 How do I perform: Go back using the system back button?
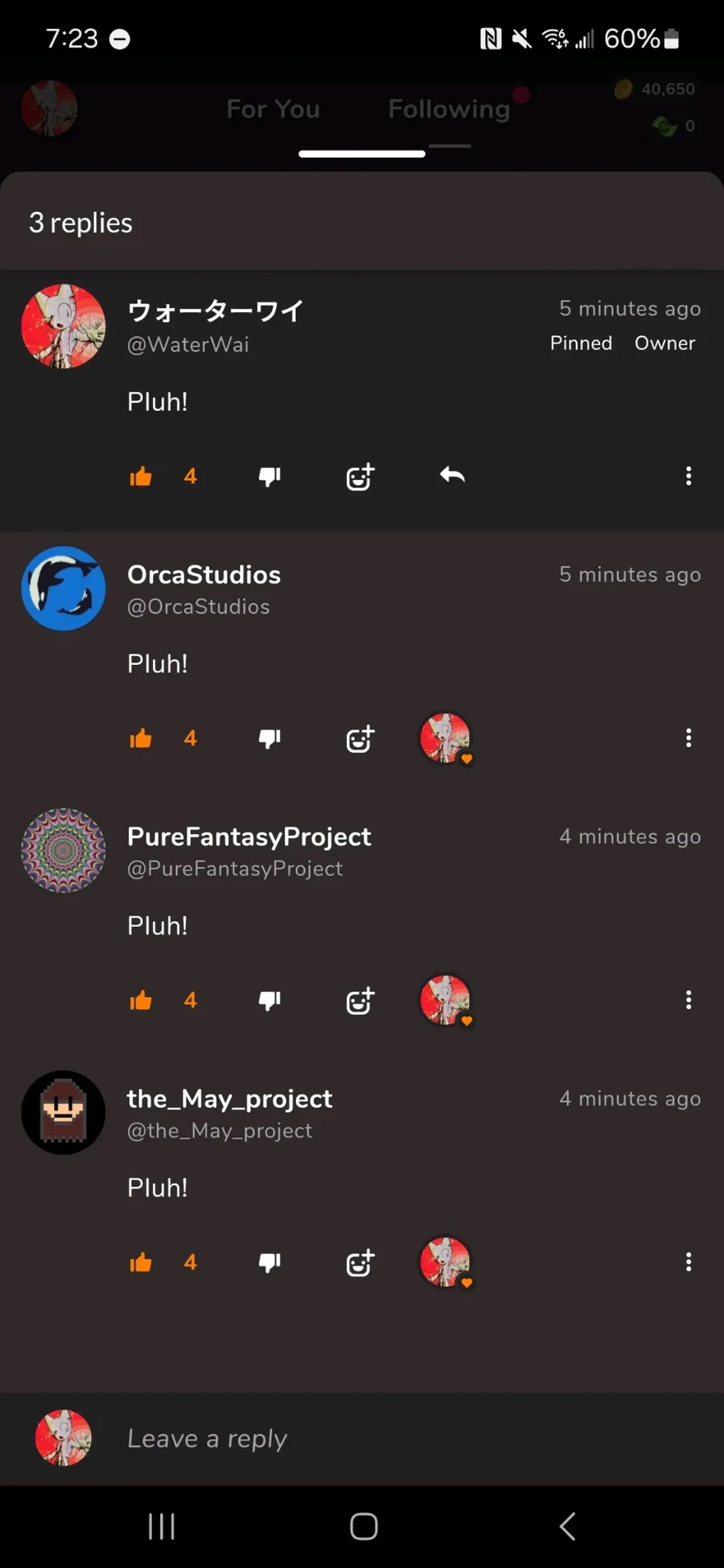coord(567,1526)
